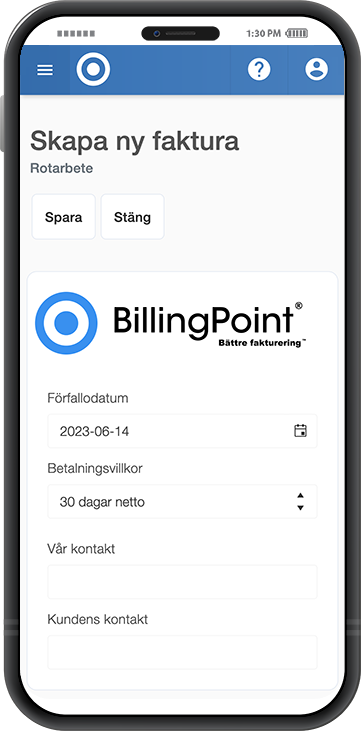Open the help question mark icon
Screen dimensions: 361x731
pyautogui.click(x=259, y=69)
